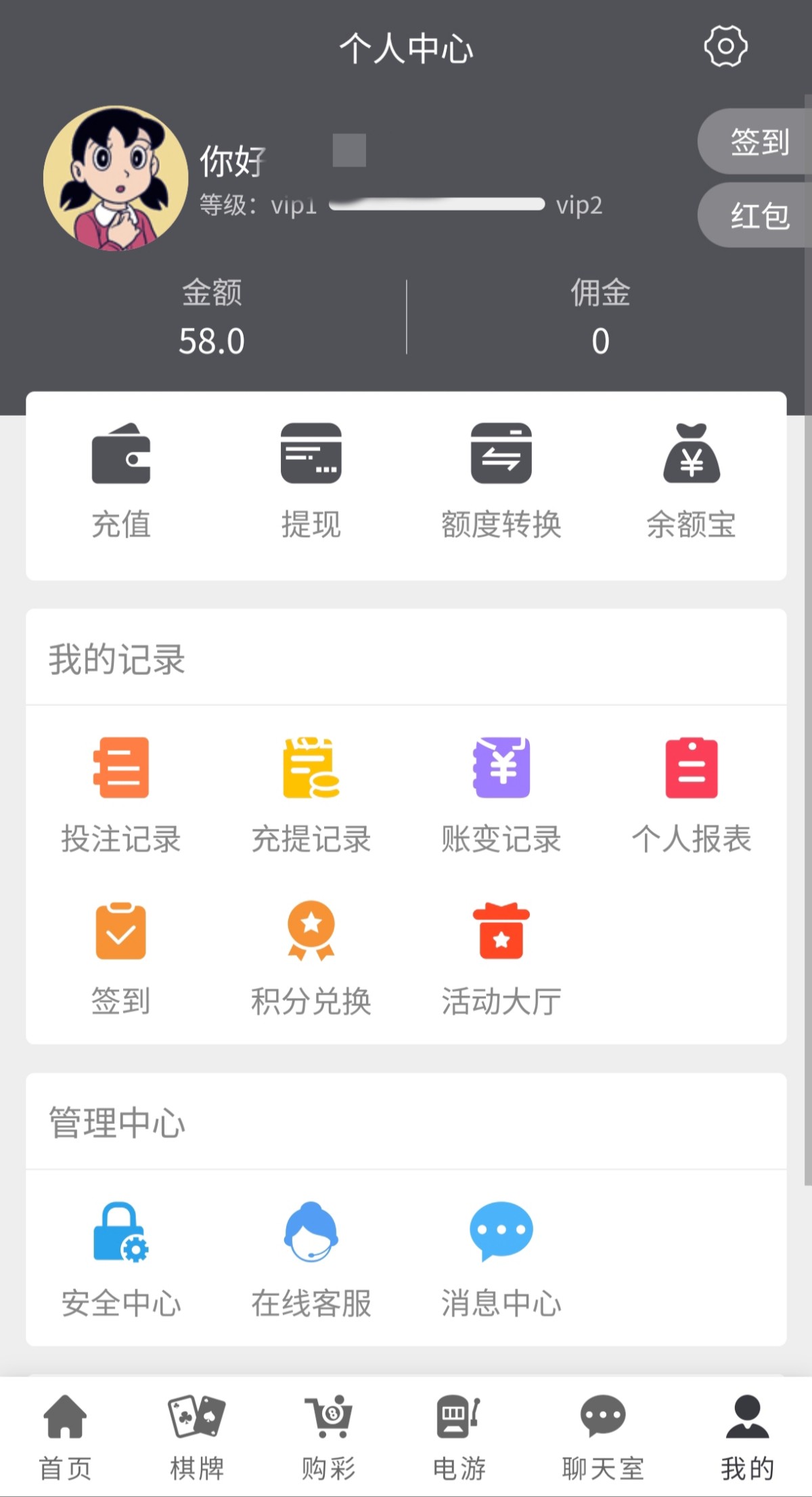812x1497 pixels.
Task: Open 余额宝
Action: tap(692, 482)
